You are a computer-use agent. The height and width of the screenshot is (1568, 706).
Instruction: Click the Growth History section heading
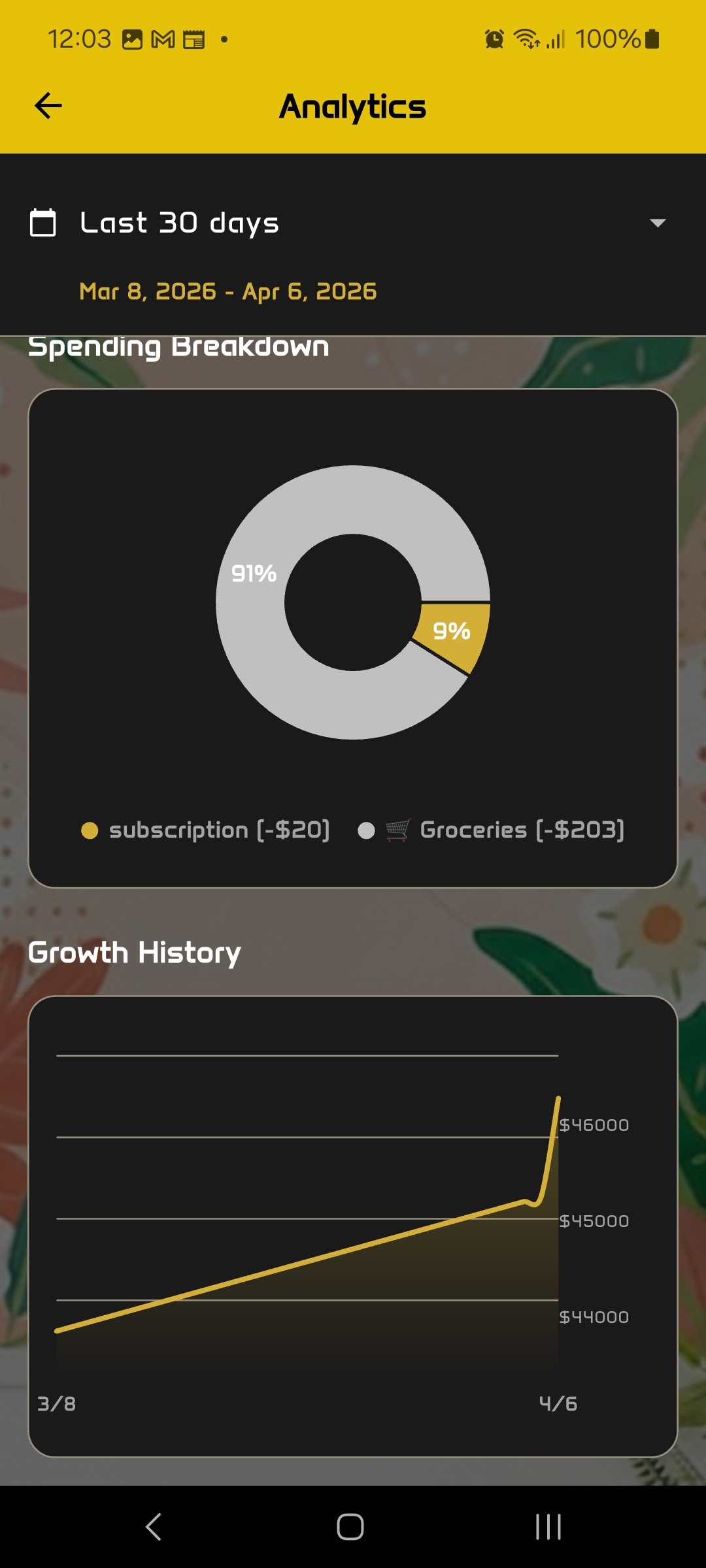tap(135, 953)
